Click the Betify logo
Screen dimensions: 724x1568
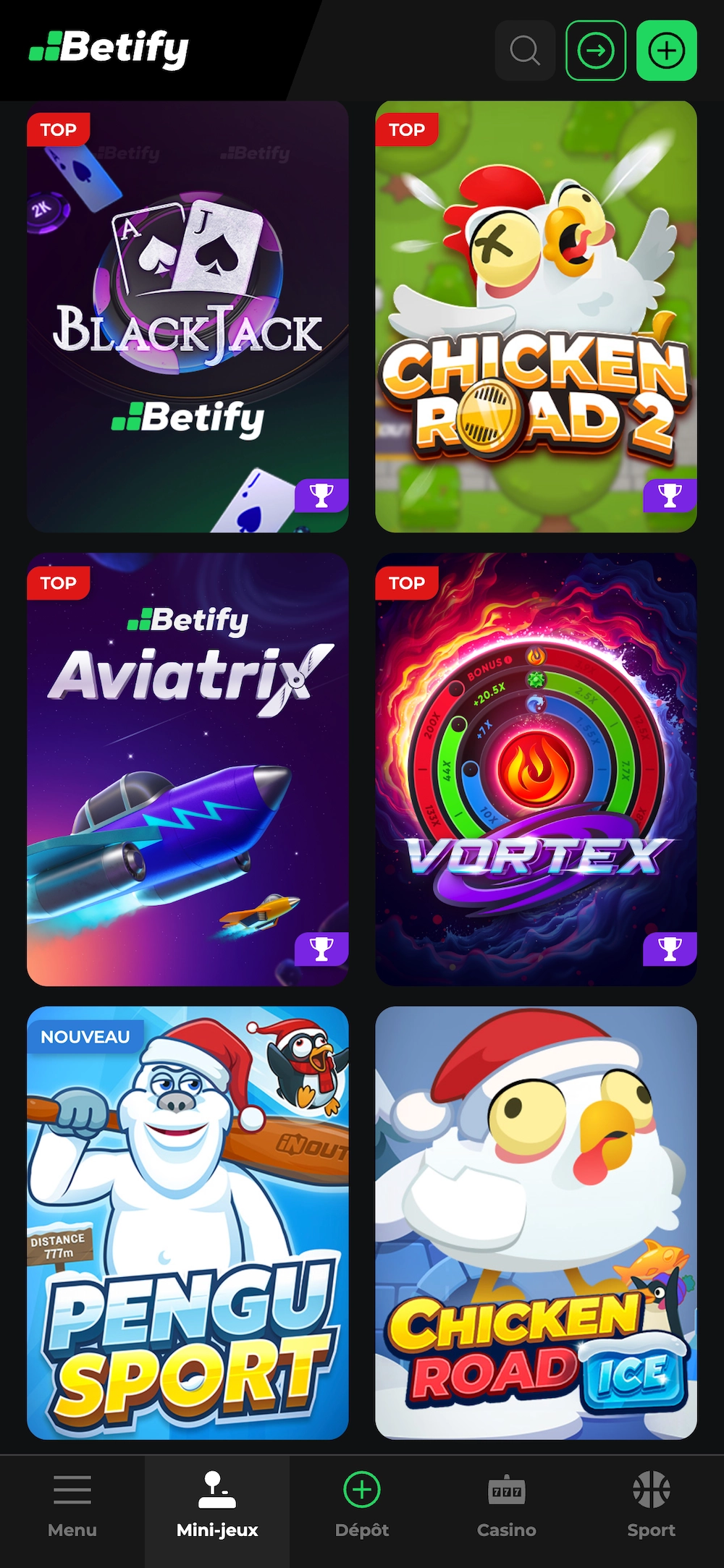click(109, 50)
